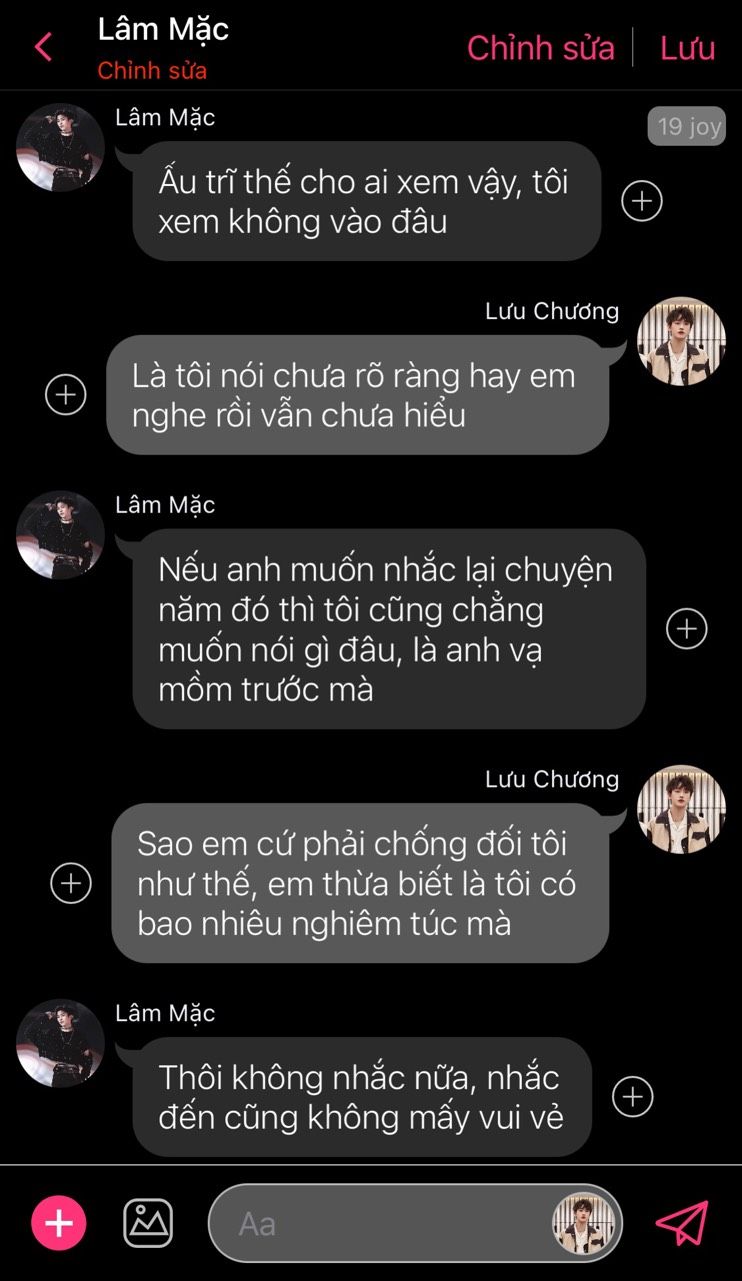Image resolution: width=742 pixels, height=1281 pixels.
Task: Open the pink add button at bottom
Action: [x=59, y=1223]
